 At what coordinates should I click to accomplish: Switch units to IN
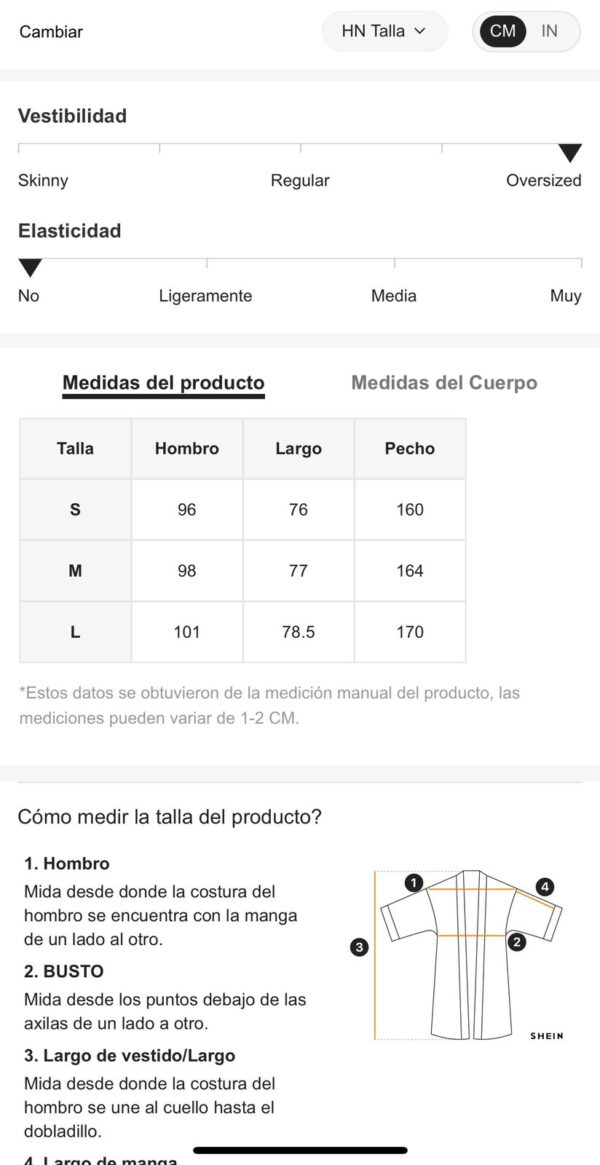549,31
